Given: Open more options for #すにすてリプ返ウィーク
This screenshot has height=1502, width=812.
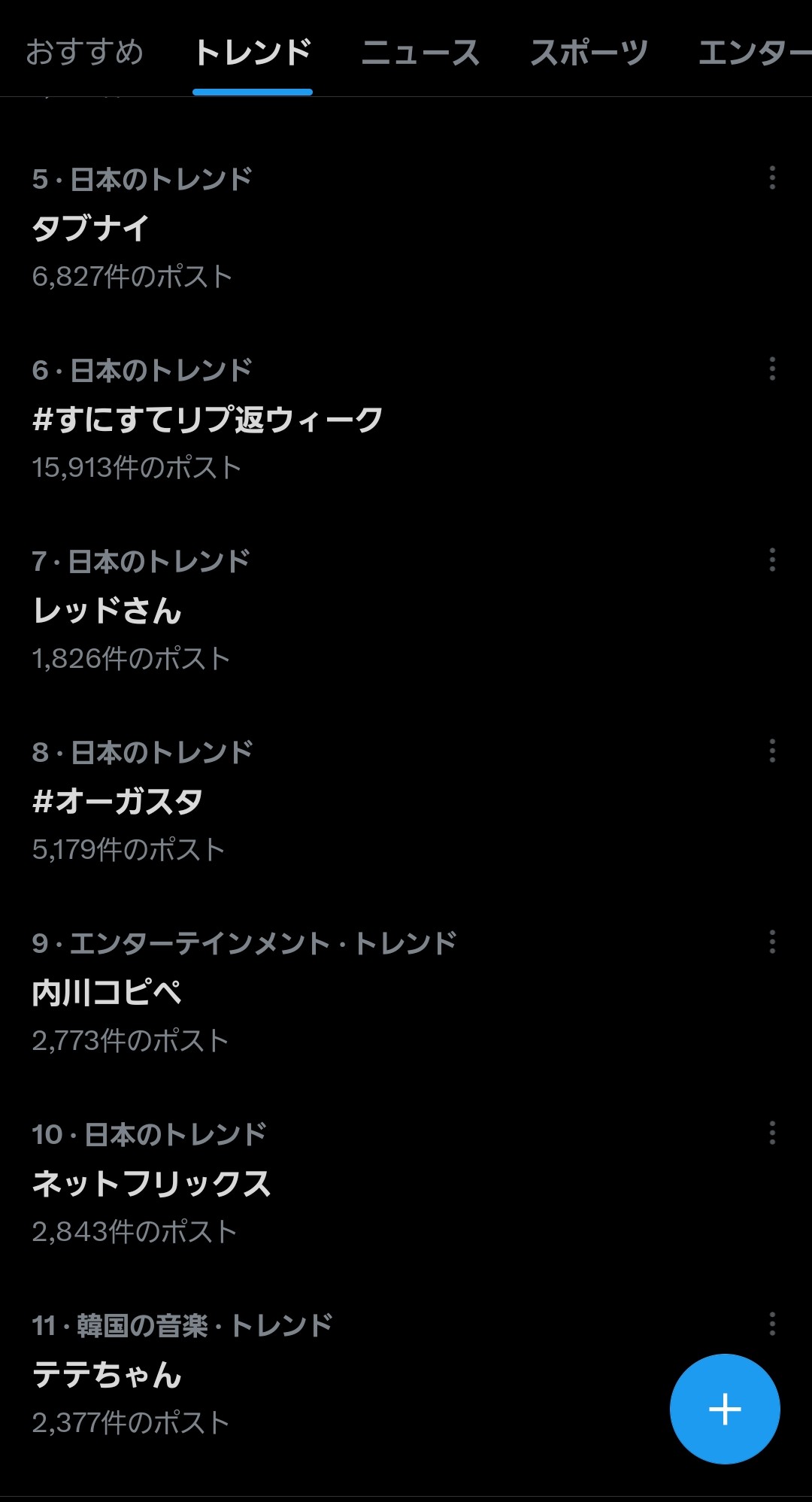Looking at the screenshot, I should pos(772,369).
